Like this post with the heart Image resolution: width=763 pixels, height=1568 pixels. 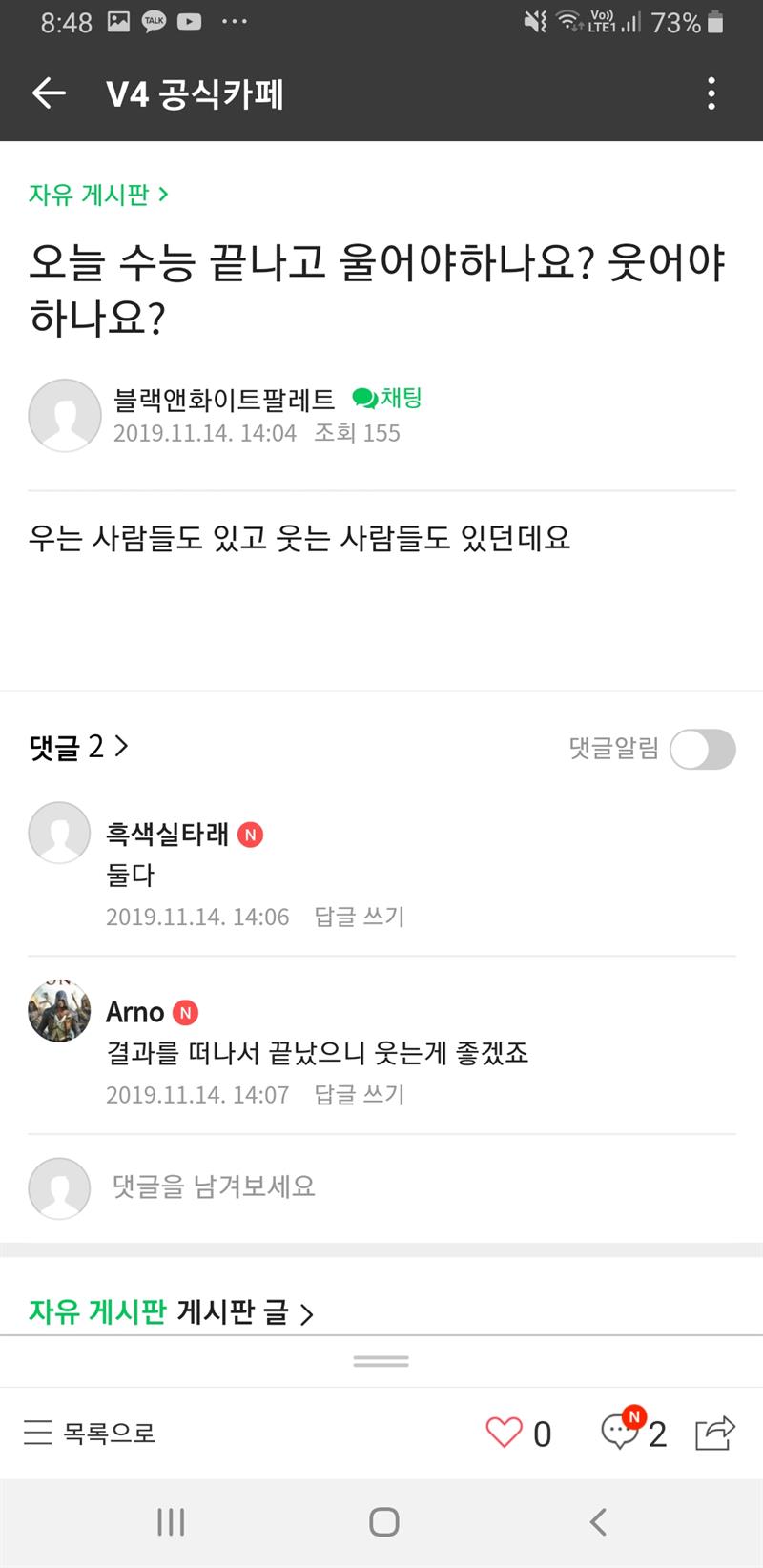click(x=505, y=1433)
